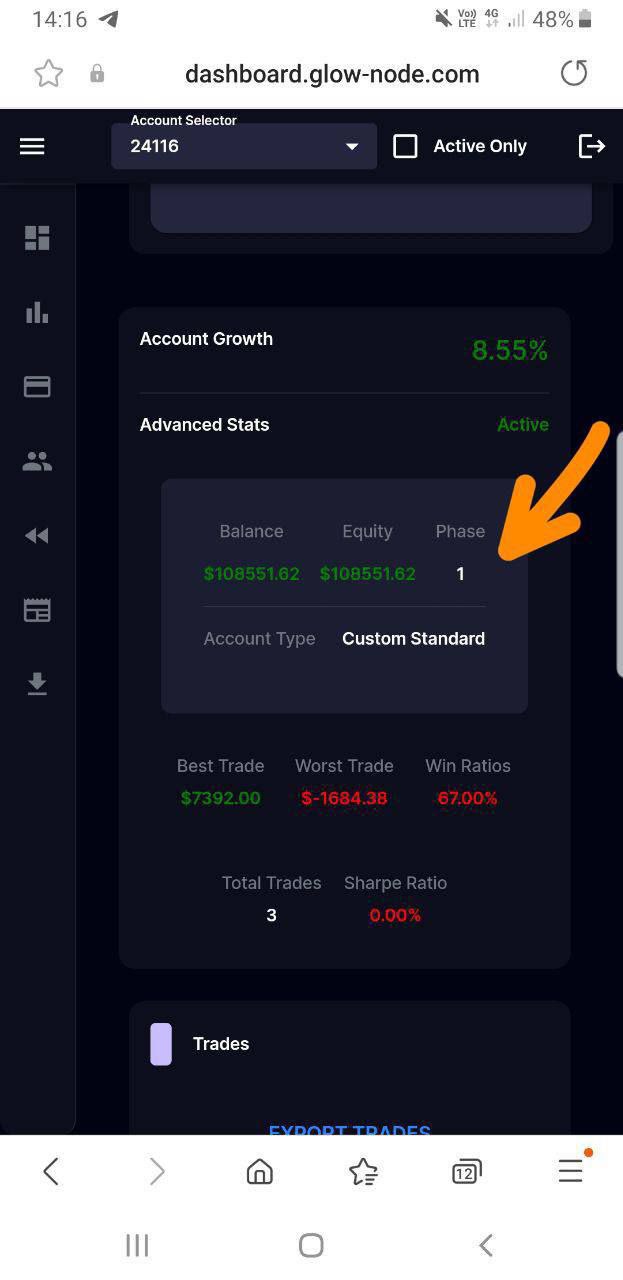Image resolution: width=623 pixels, height=1280 pixels.
Task: Open the hamburger drawer menu
Action: pos(32,146)
